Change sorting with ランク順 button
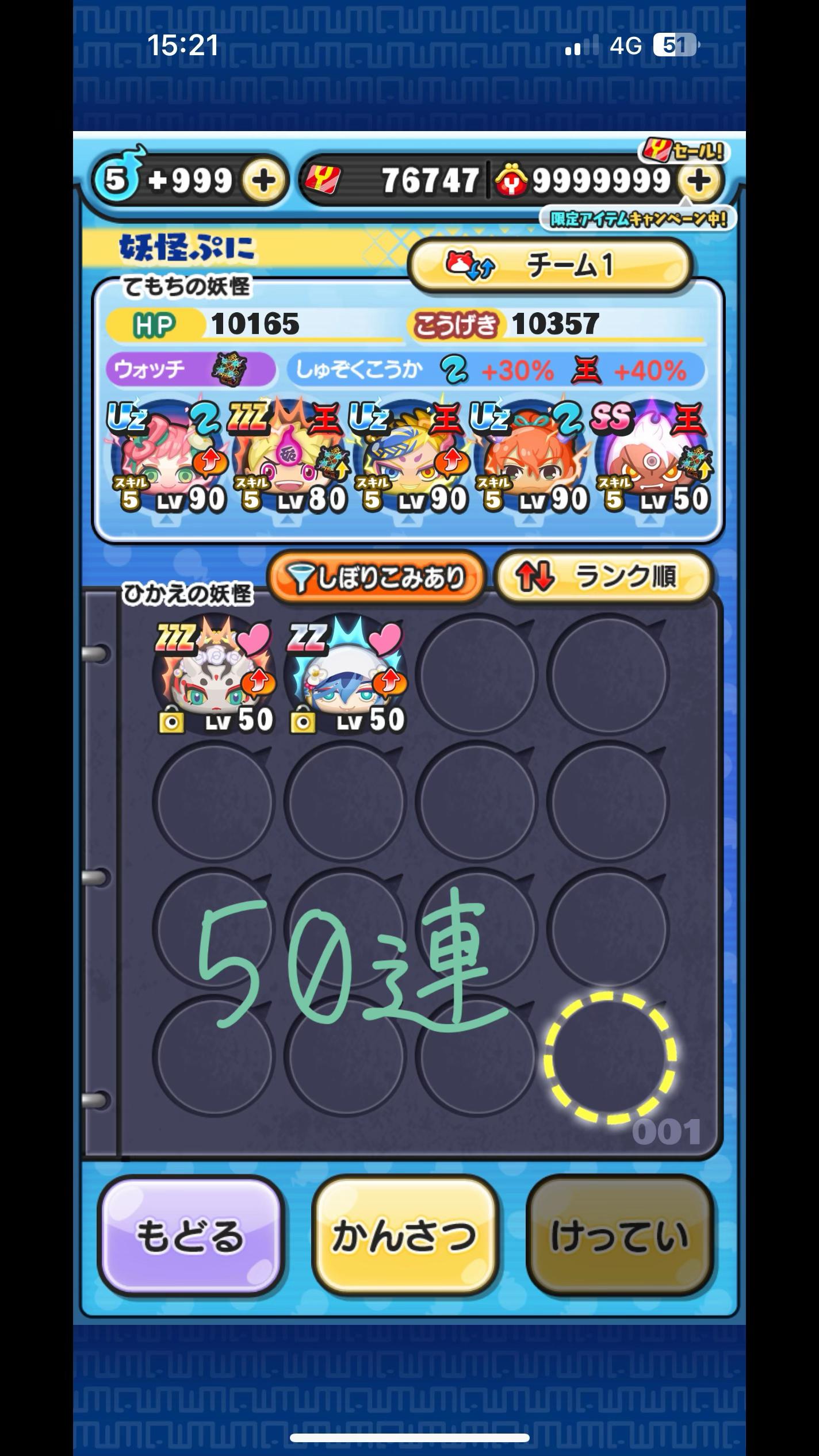The image size is (819, 1456). pyautogui.click(x=603, y=577)
